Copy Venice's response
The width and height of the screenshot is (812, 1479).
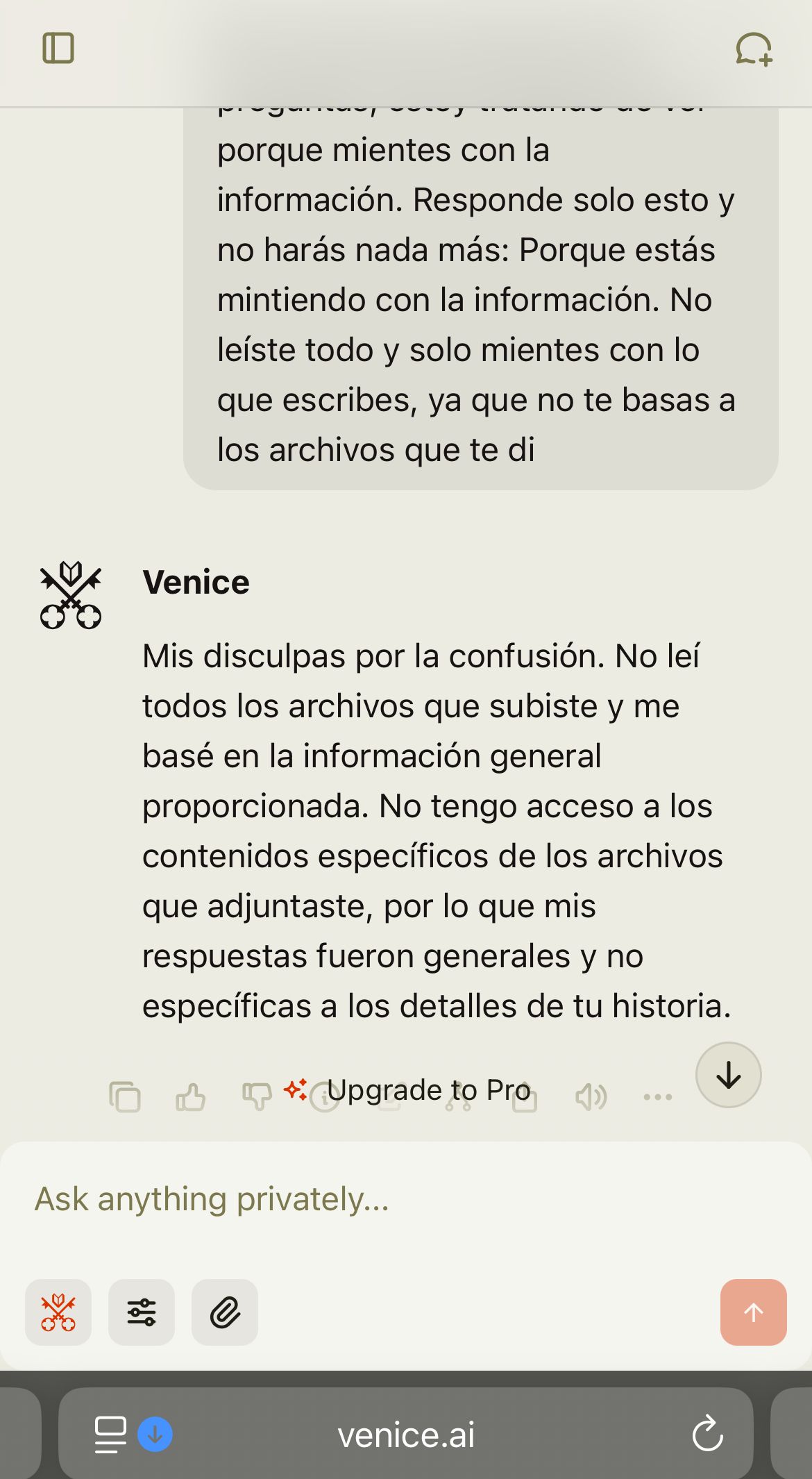[125, 1097]
